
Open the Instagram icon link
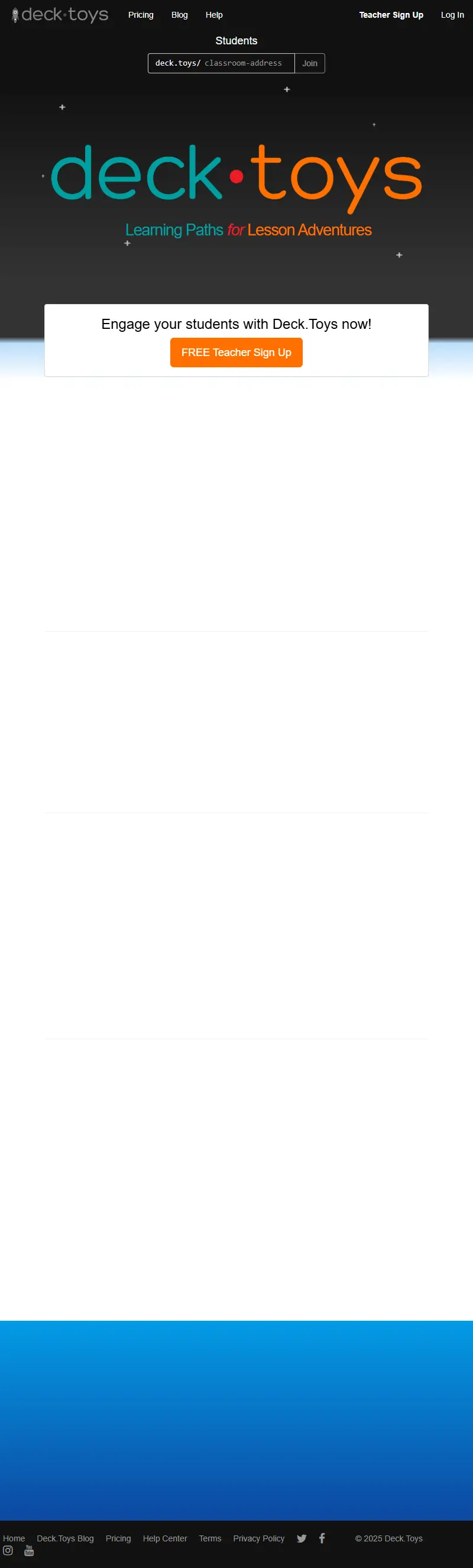tap(8, 1550)
